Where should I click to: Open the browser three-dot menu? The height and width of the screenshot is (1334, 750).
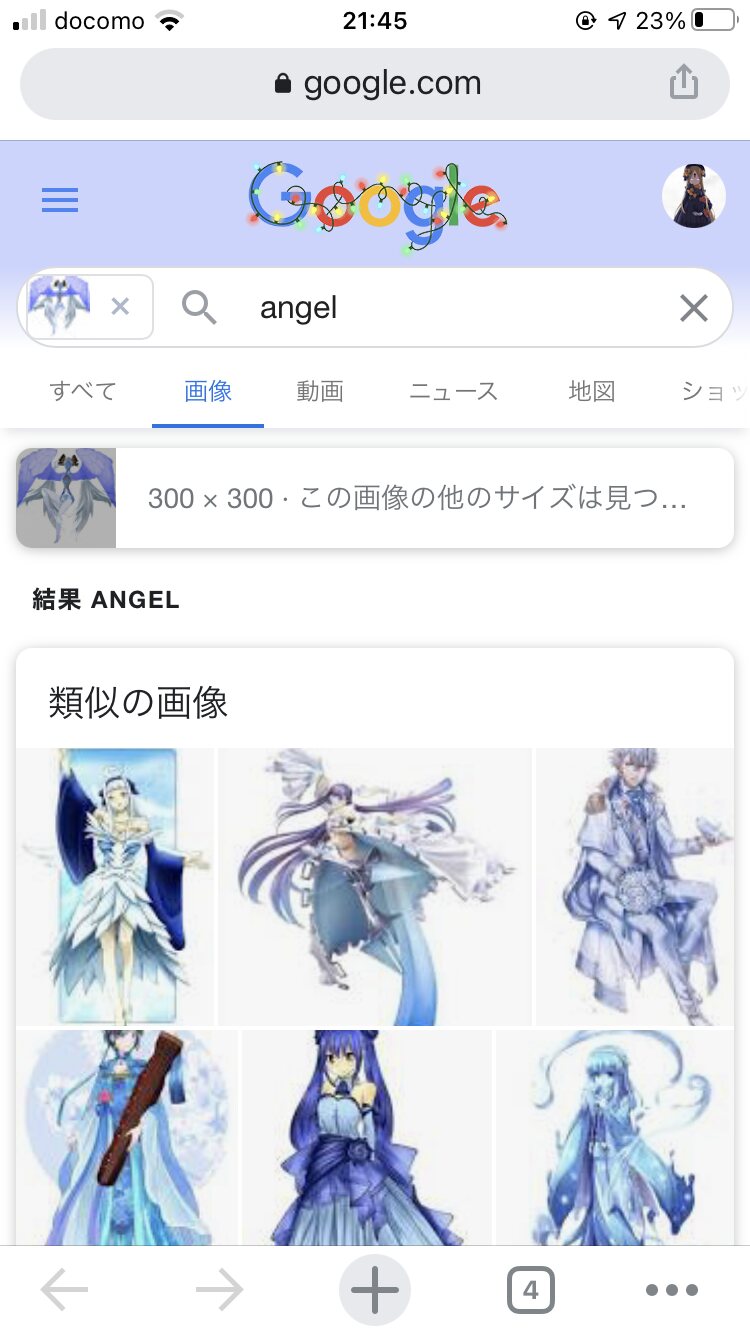point(671,1291)
